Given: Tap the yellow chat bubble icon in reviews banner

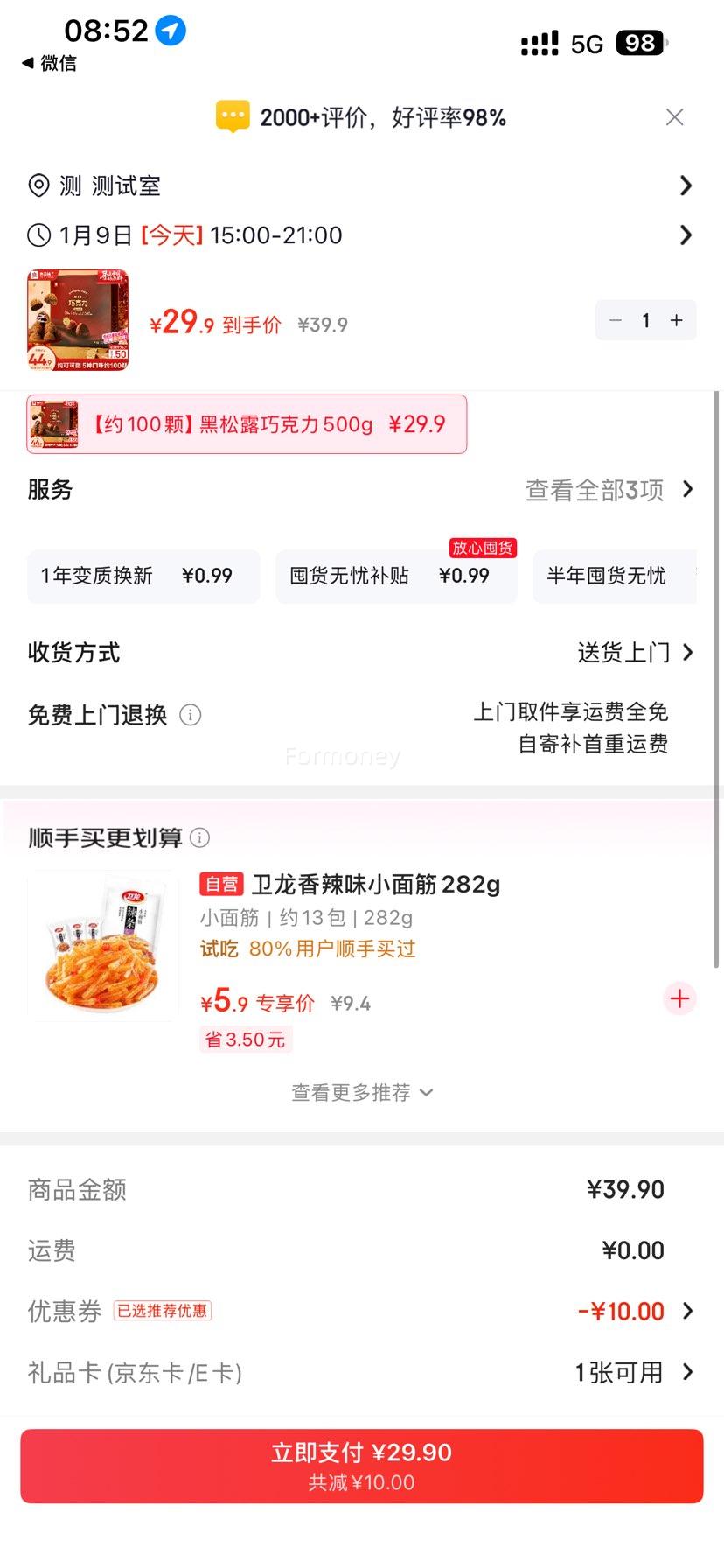Looking at the screenshot, I should coord(233,115).
